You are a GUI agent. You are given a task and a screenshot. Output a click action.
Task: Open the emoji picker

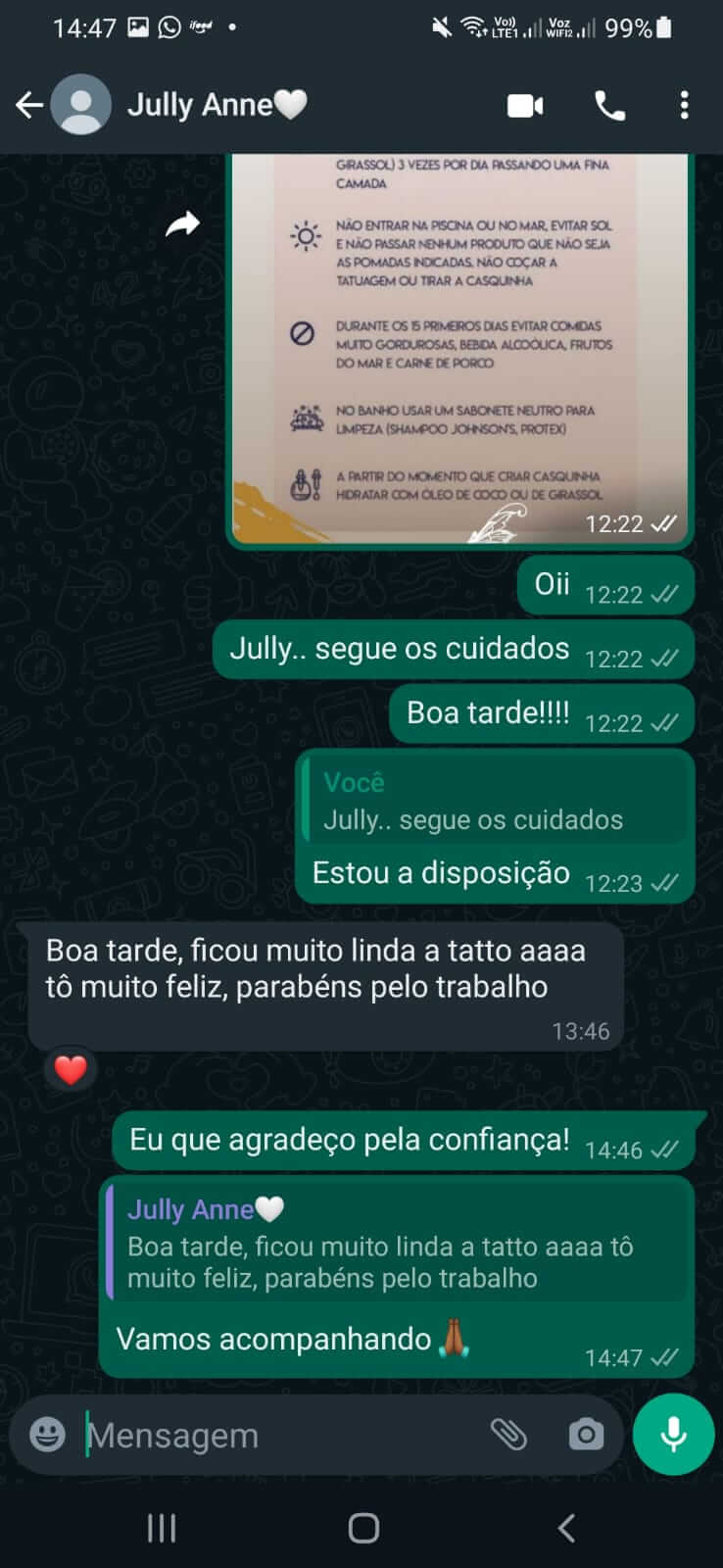45,1434
